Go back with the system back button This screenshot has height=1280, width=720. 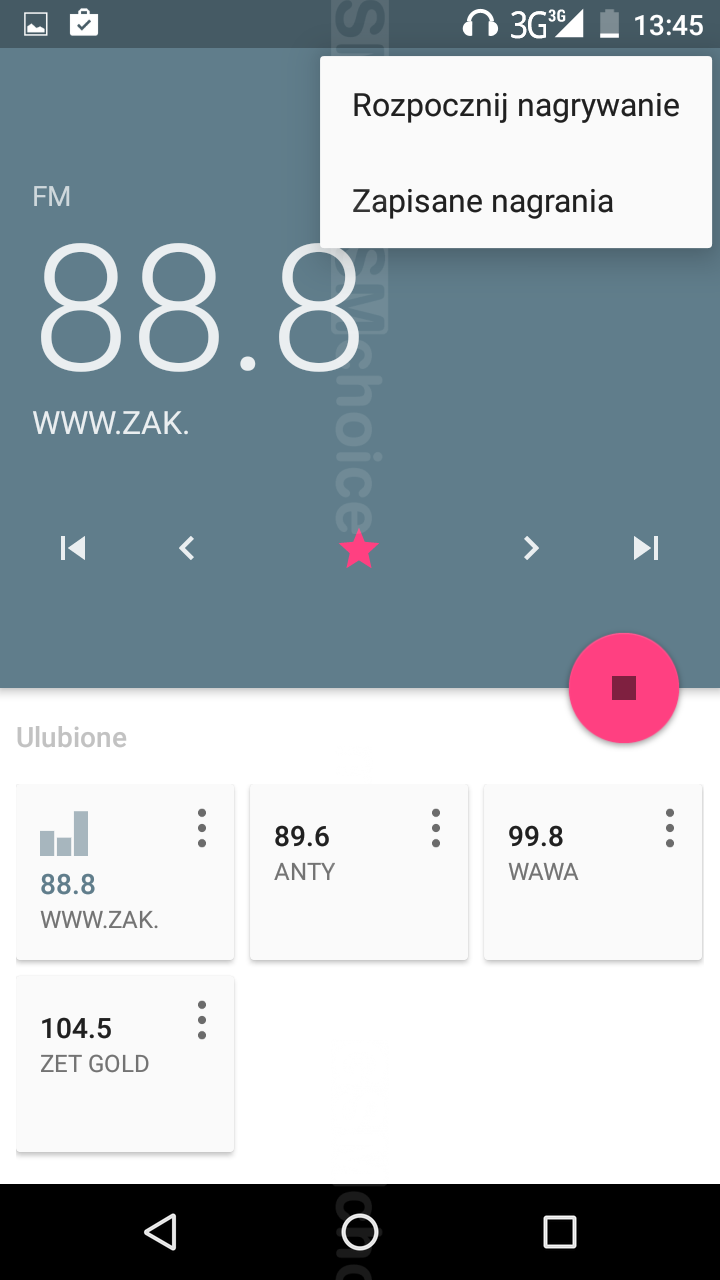(x=160, y=1232)
